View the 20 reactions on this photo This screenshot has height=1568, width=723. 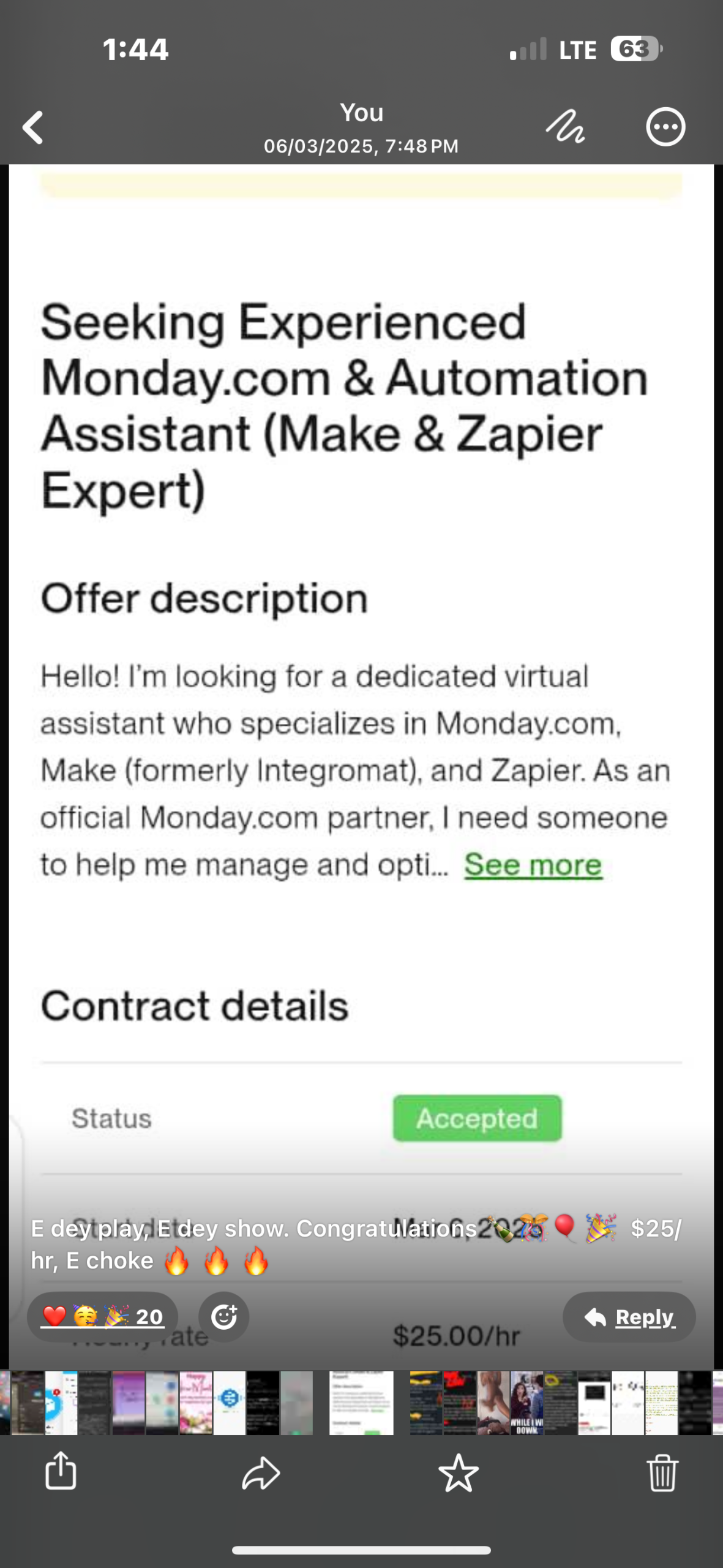102,1316
